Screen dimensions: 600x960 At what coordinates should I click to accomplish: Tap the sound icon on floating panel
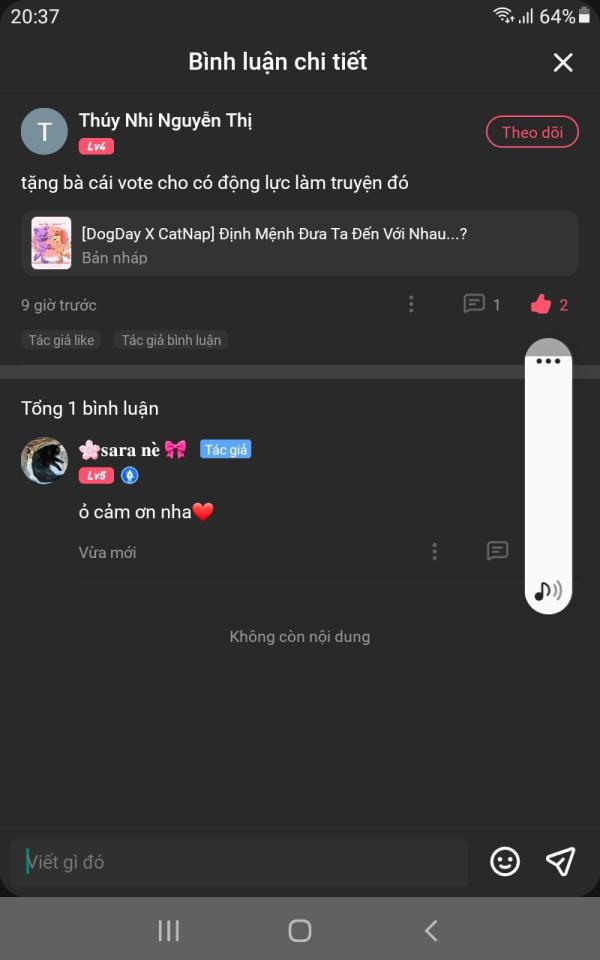click(x=548, y=591)
